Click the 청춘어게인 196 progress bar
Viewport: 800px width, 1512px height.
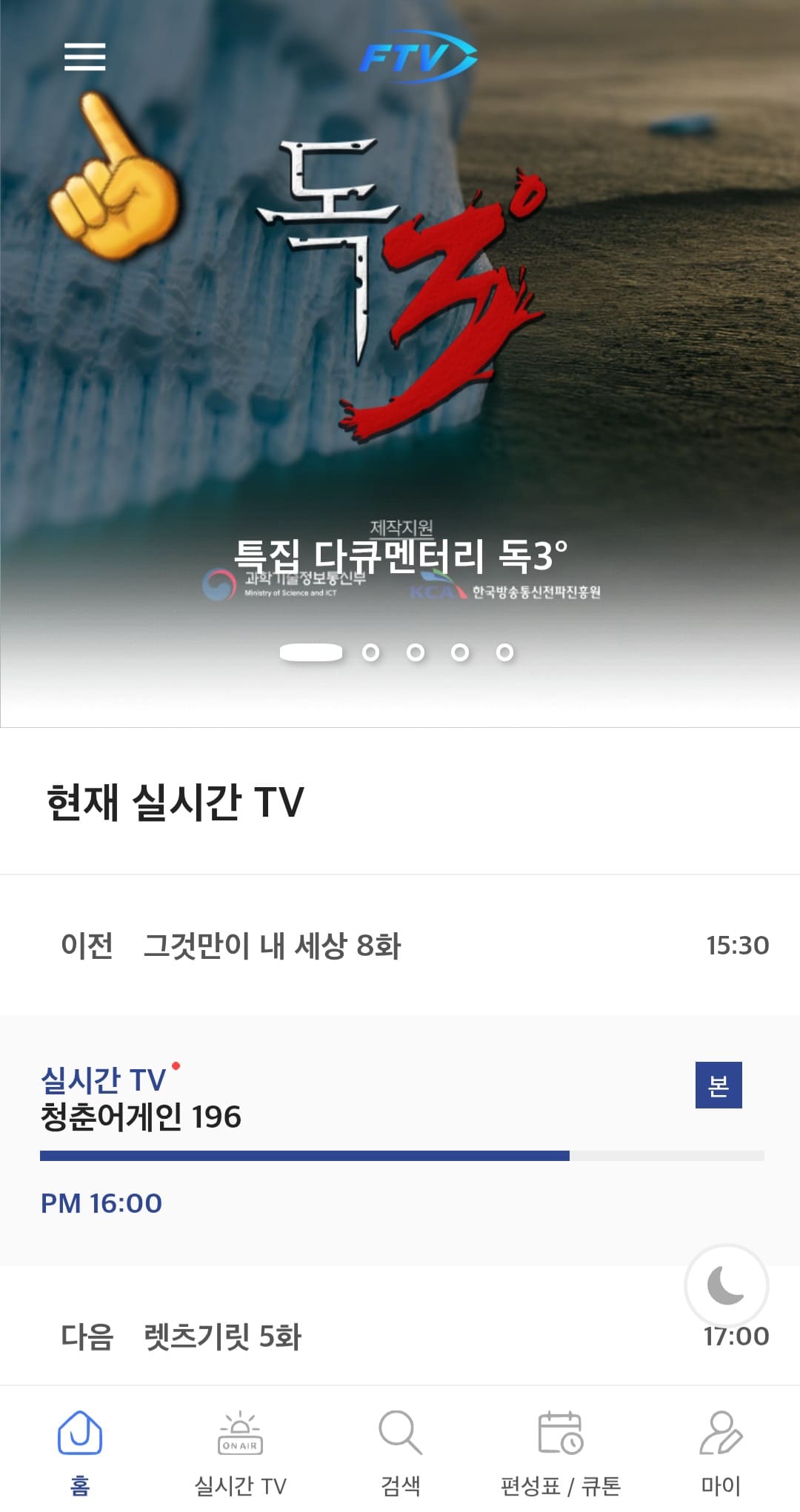point(400,1154)
